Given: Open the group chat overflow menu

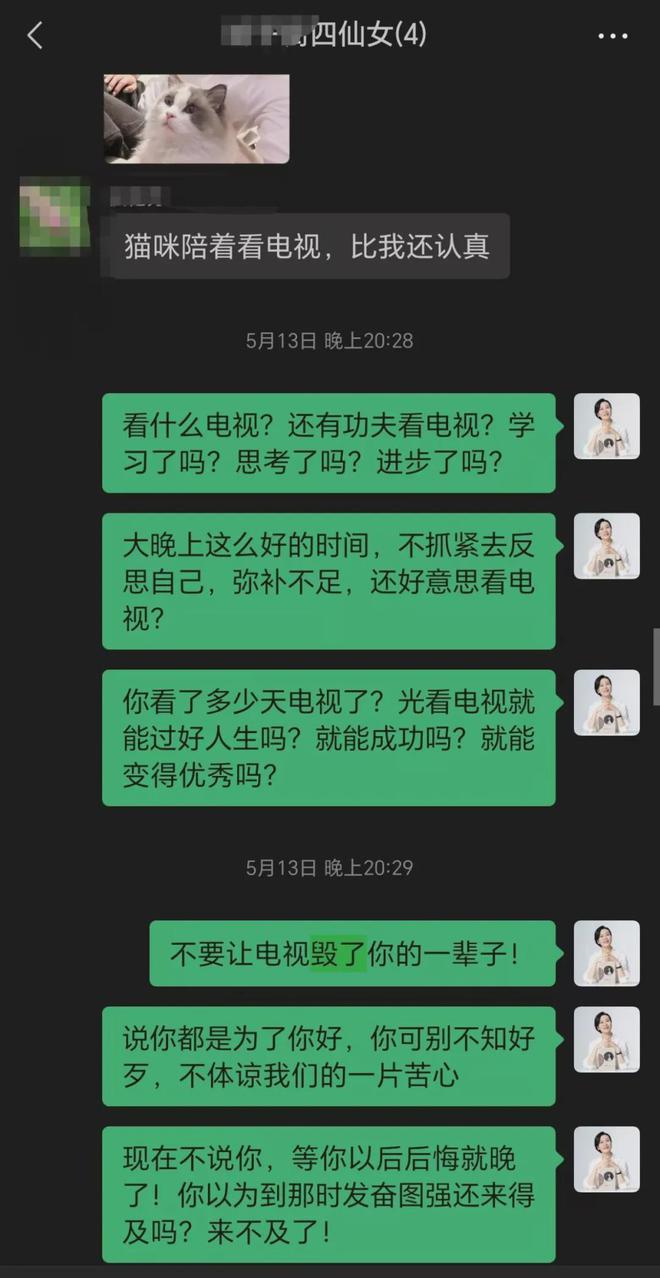Looking at the screenshot, I should 613,36.
